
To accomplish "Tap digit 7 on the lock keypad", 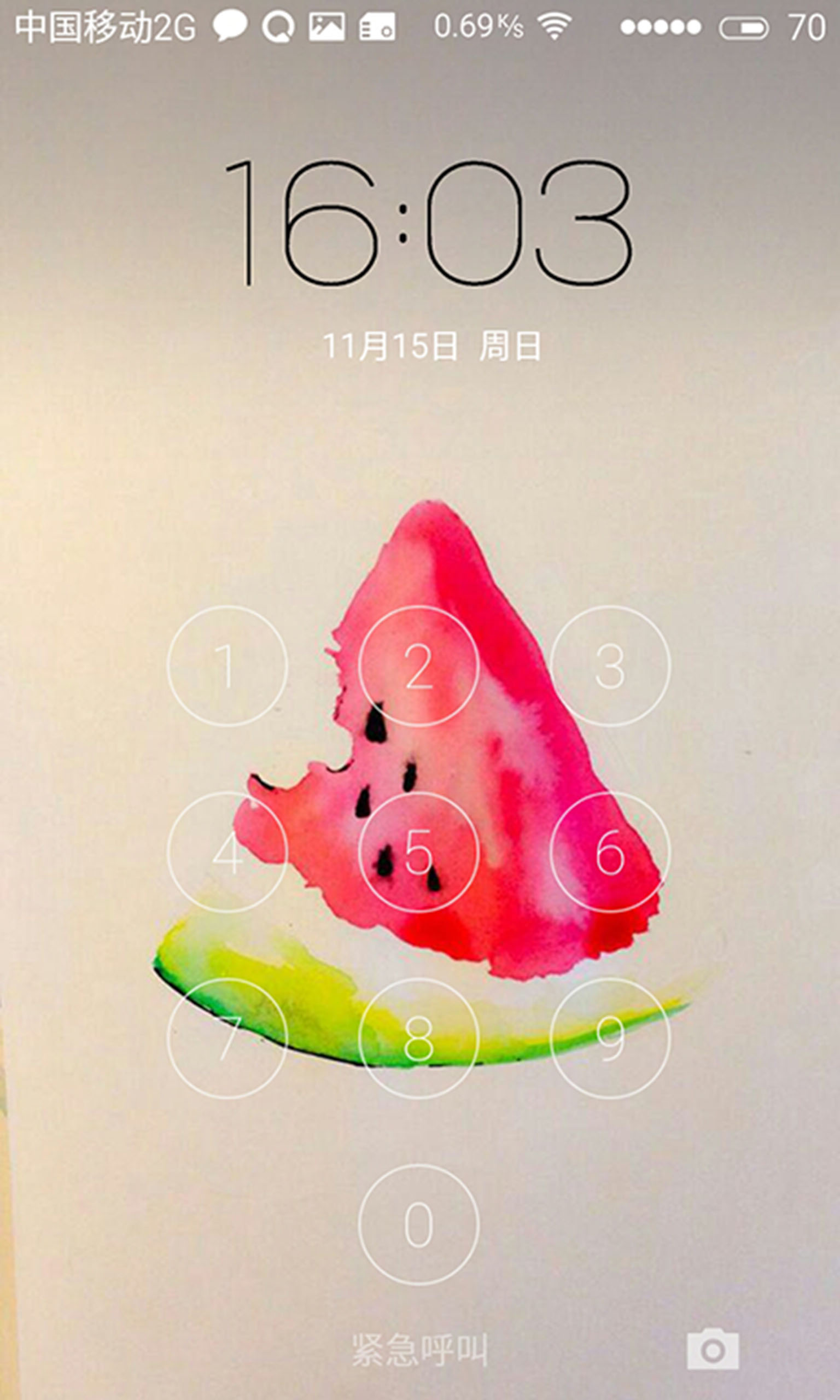I will click(x=227, y=1039).
